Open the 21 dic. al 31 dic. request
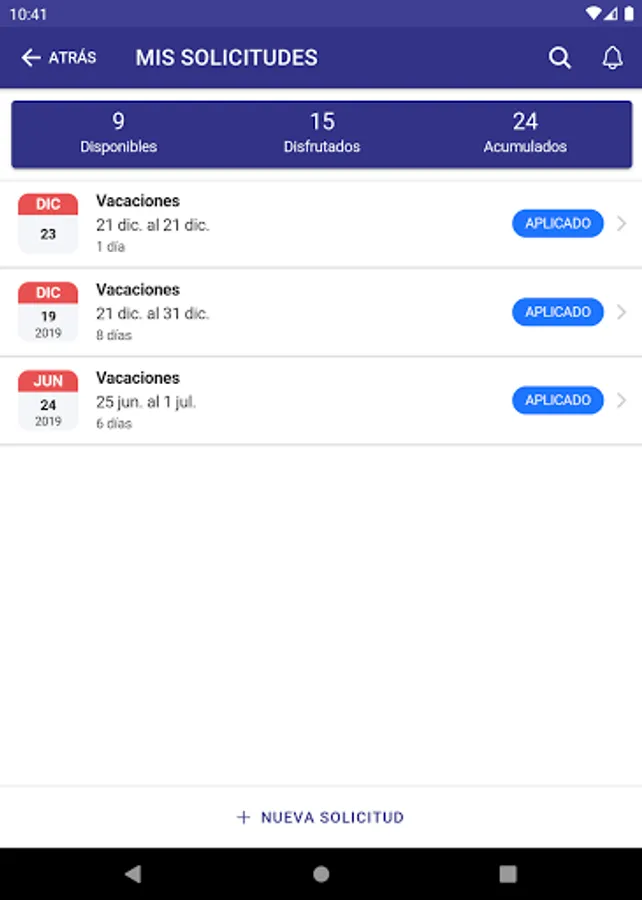Image resolution: width=642 pixels, height=900 pixels. click(321, 312)
